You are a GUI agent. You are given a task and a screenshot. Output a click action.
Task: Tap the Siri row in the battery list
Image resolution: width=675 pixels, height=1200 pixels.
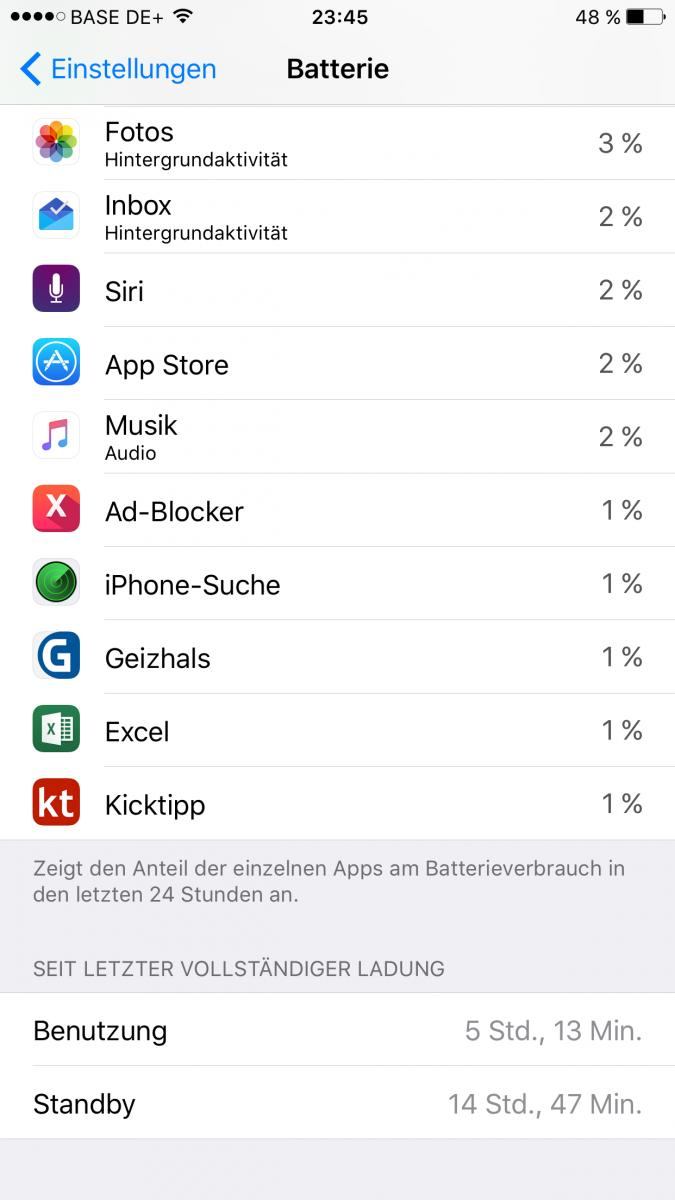(x=337, y=290)
